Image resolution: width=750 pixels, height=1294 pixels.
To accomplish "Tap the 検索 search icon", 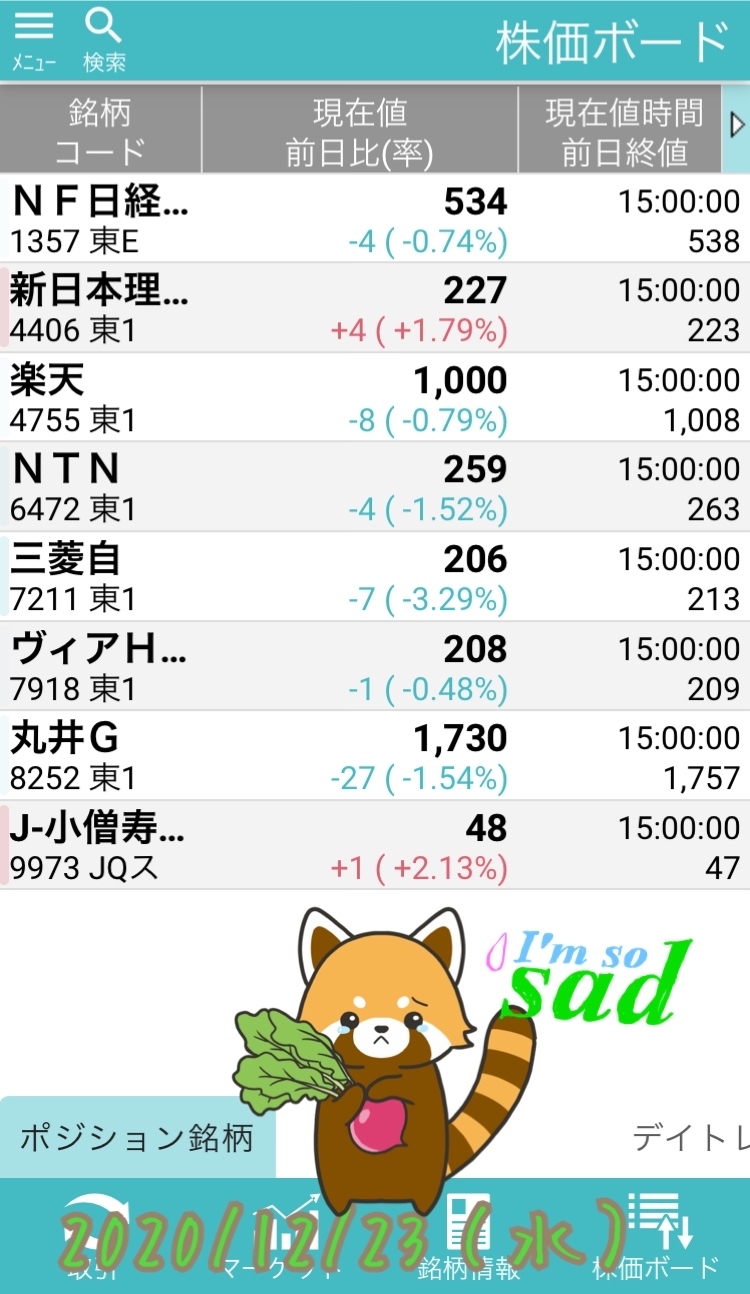I will point(104,38).
